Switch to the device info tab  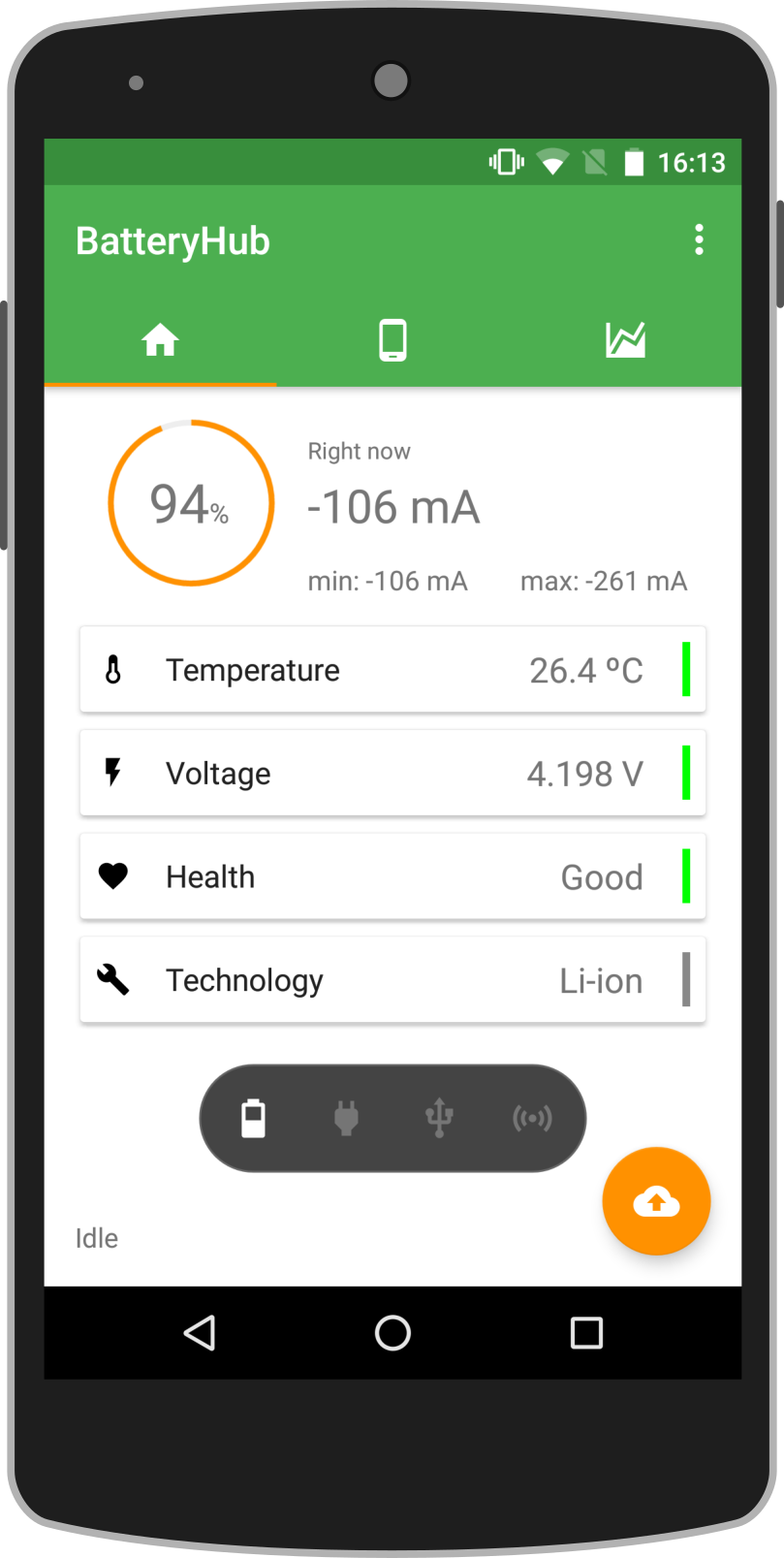tap(392, 340)
